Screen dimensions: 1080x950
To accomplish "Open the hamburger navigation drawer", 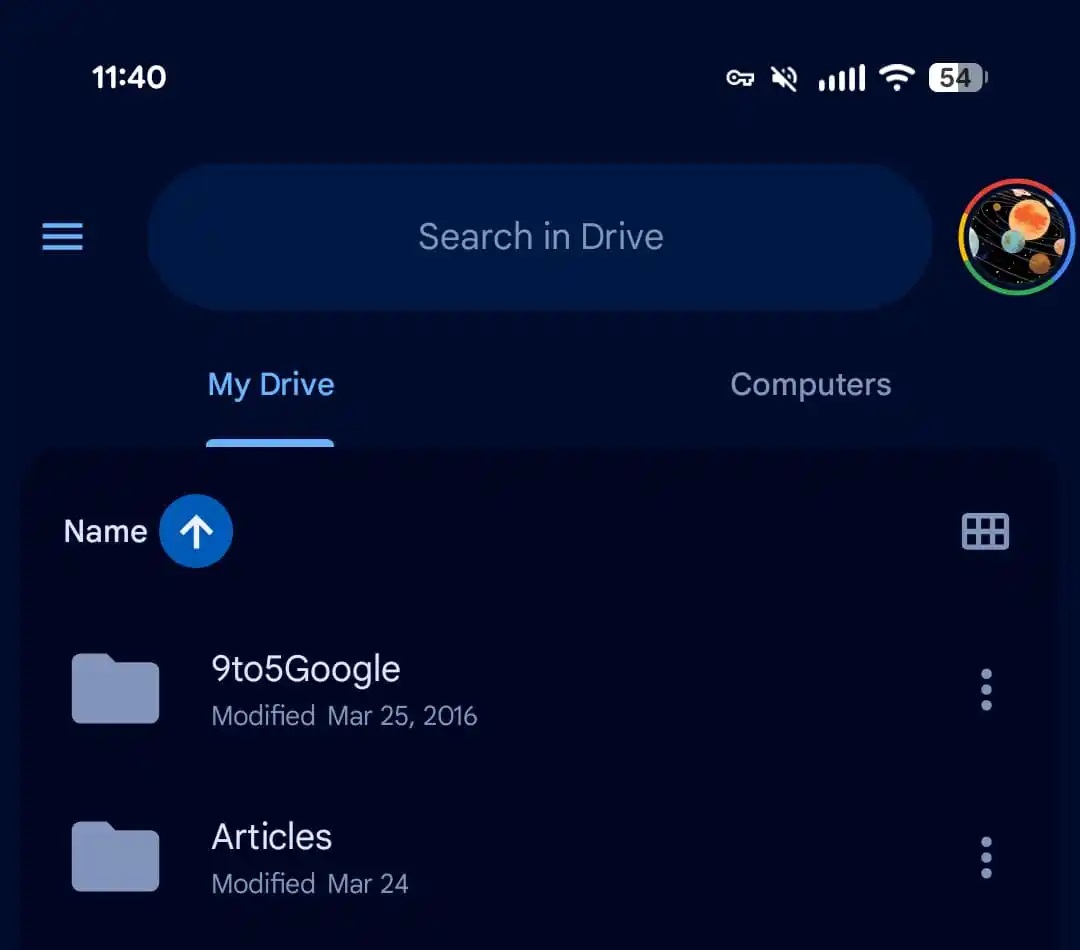I will (62, 237).
